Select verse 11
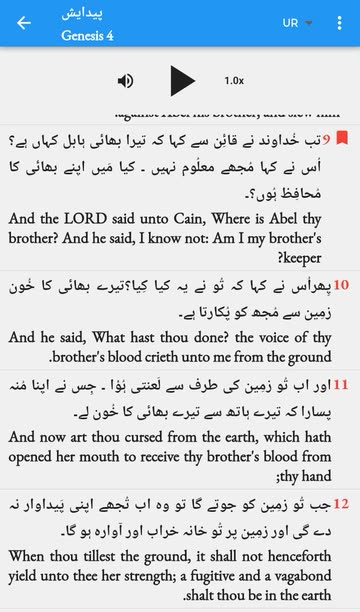Image resolution: width=360 pixels, height=612 pixels. (x=180, y=429)
